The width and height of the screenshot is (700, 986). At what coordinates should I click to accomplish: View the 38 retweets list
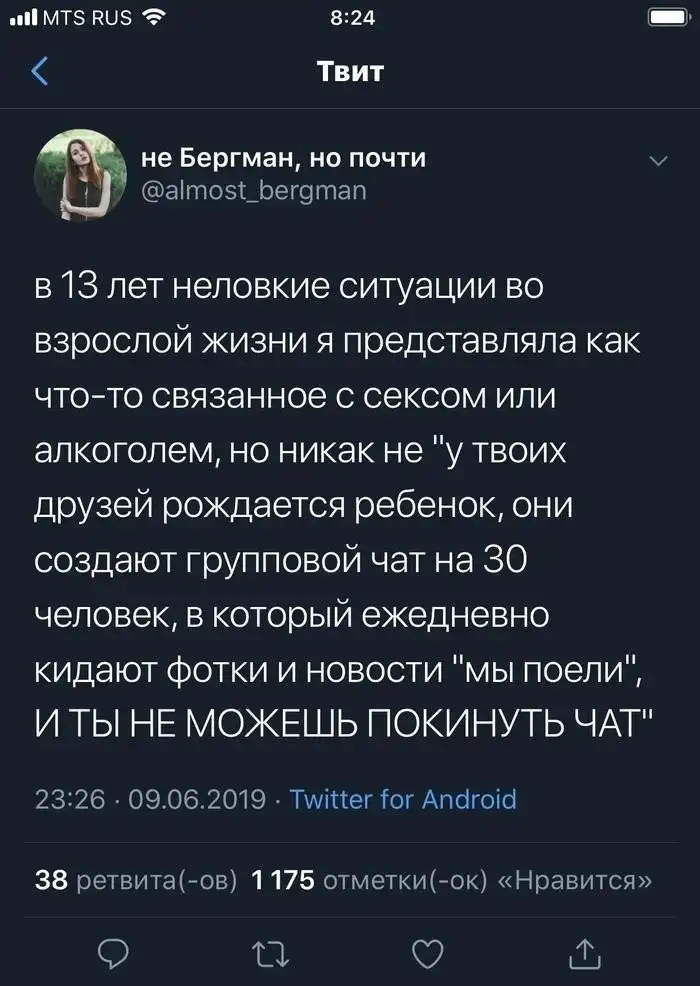pos(135,880)
